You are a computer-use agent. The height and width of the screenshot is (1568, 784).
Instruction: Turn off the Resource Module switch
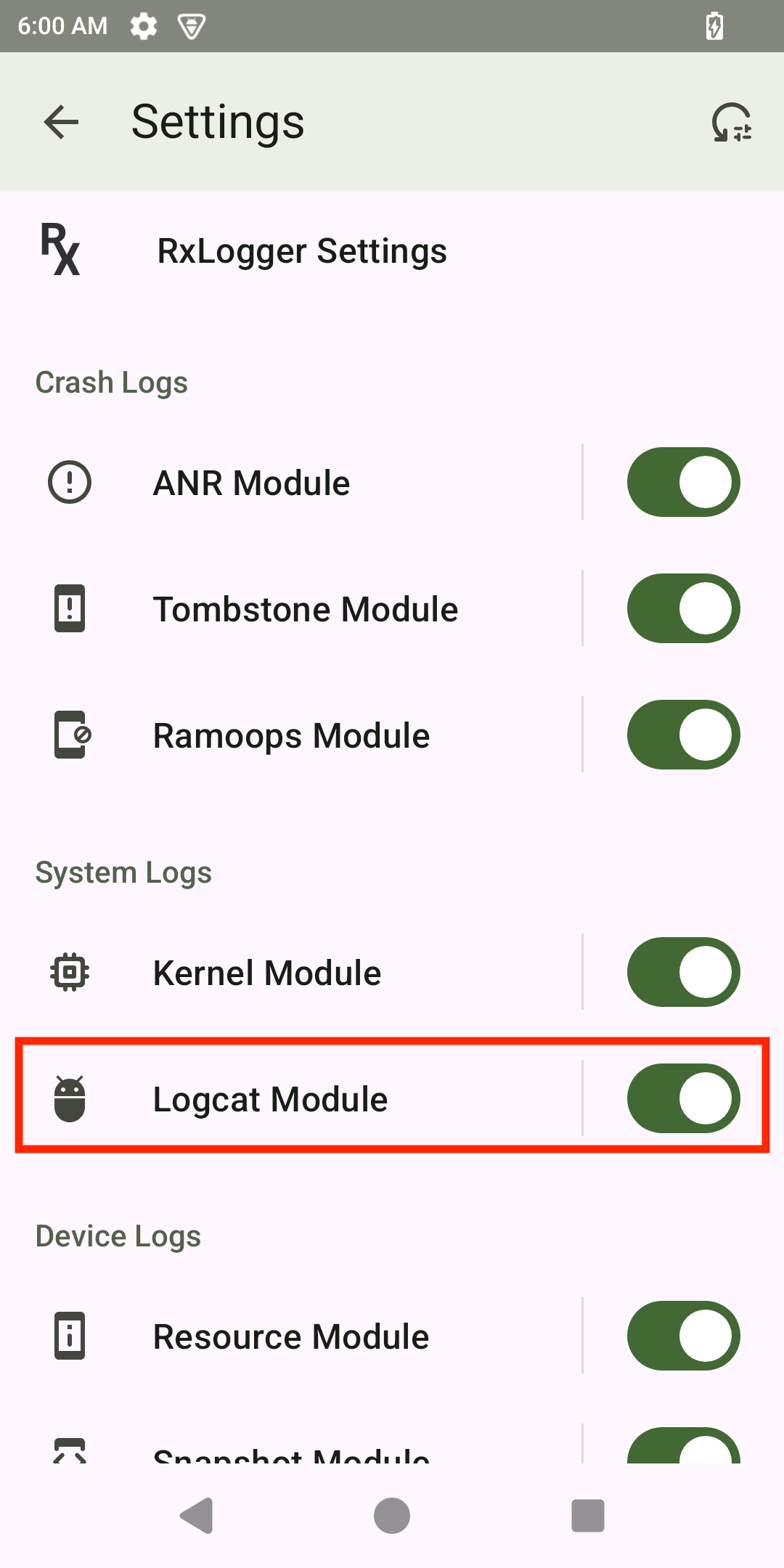683,1336
